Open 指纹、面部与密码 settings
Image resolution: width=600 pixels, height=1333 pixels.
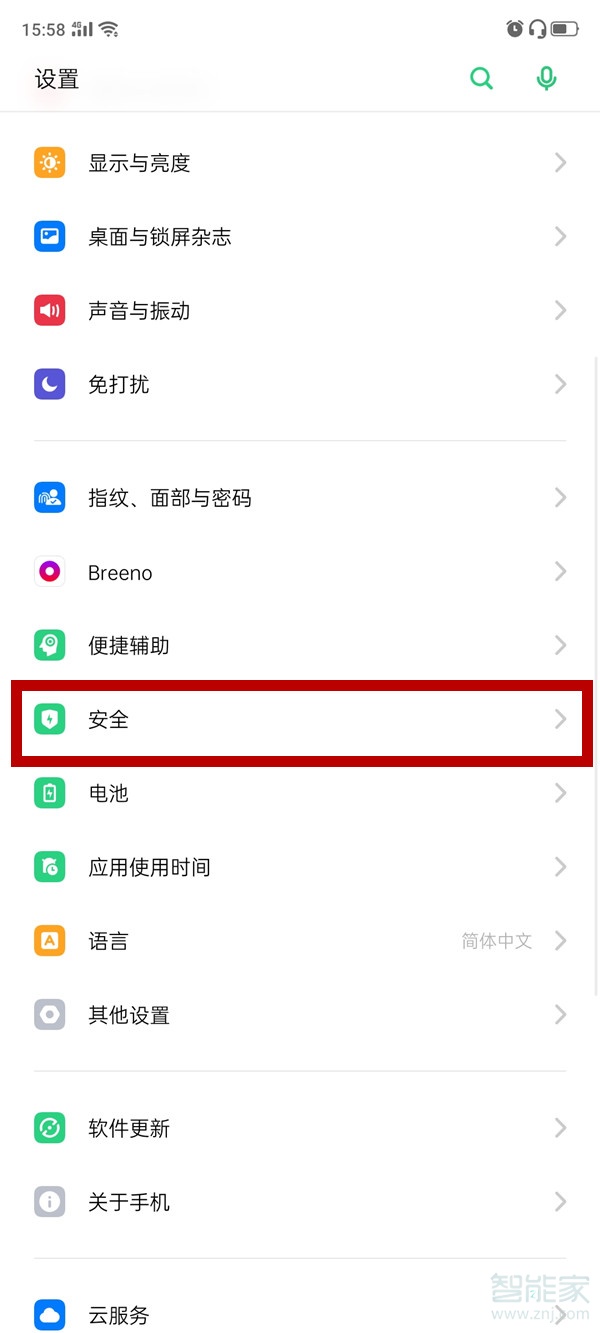point(169,498)
